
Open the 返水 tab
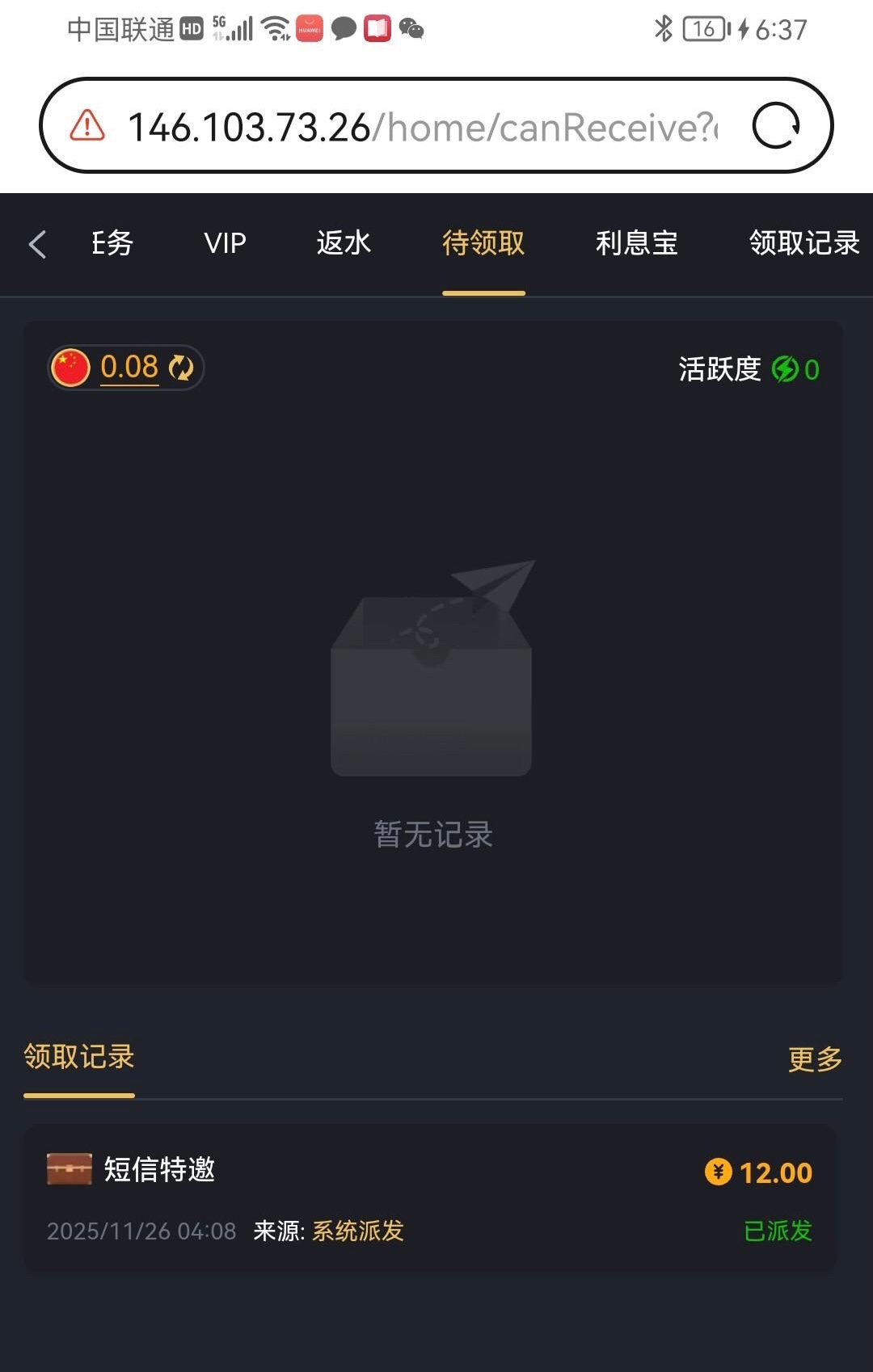point(344,243)
